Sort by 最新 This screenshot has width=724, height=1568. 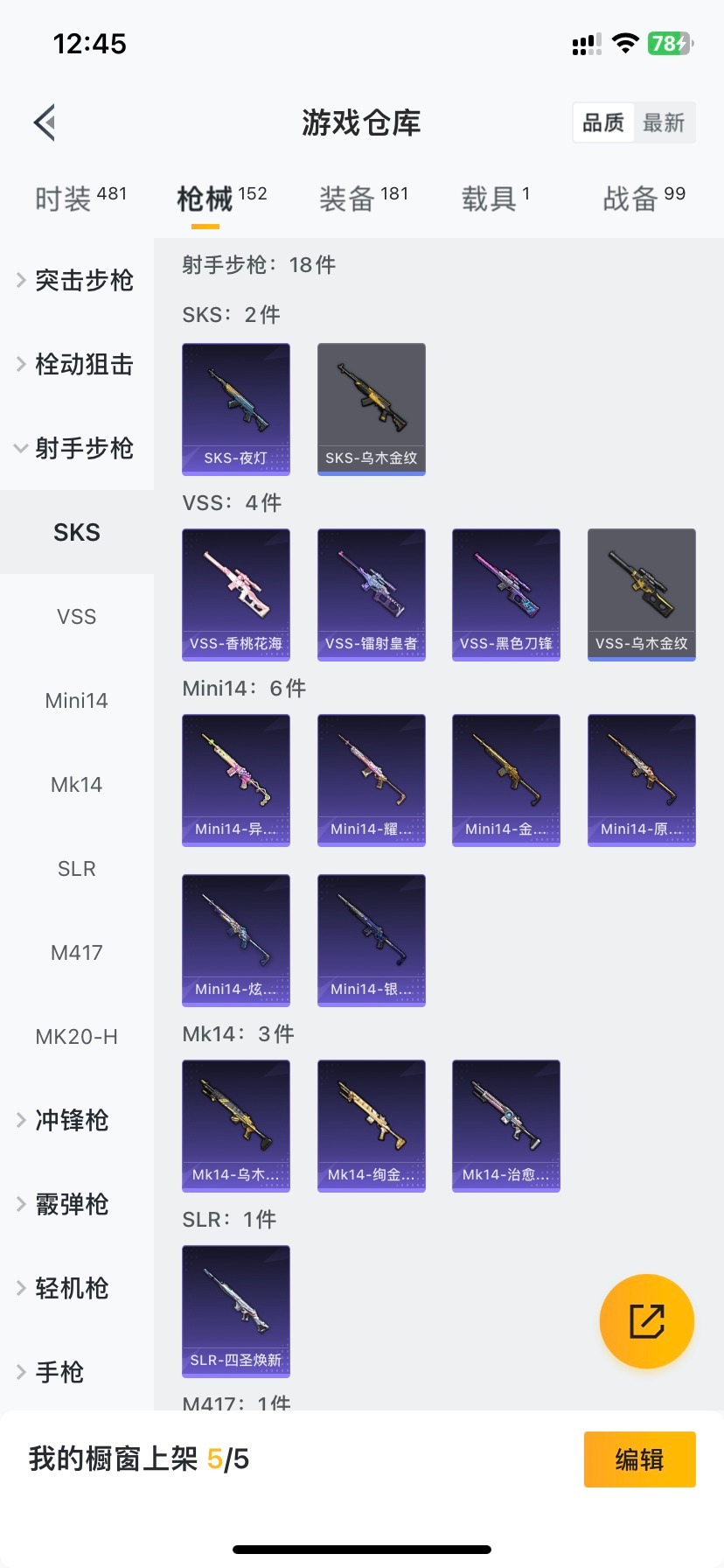[664, 122]
